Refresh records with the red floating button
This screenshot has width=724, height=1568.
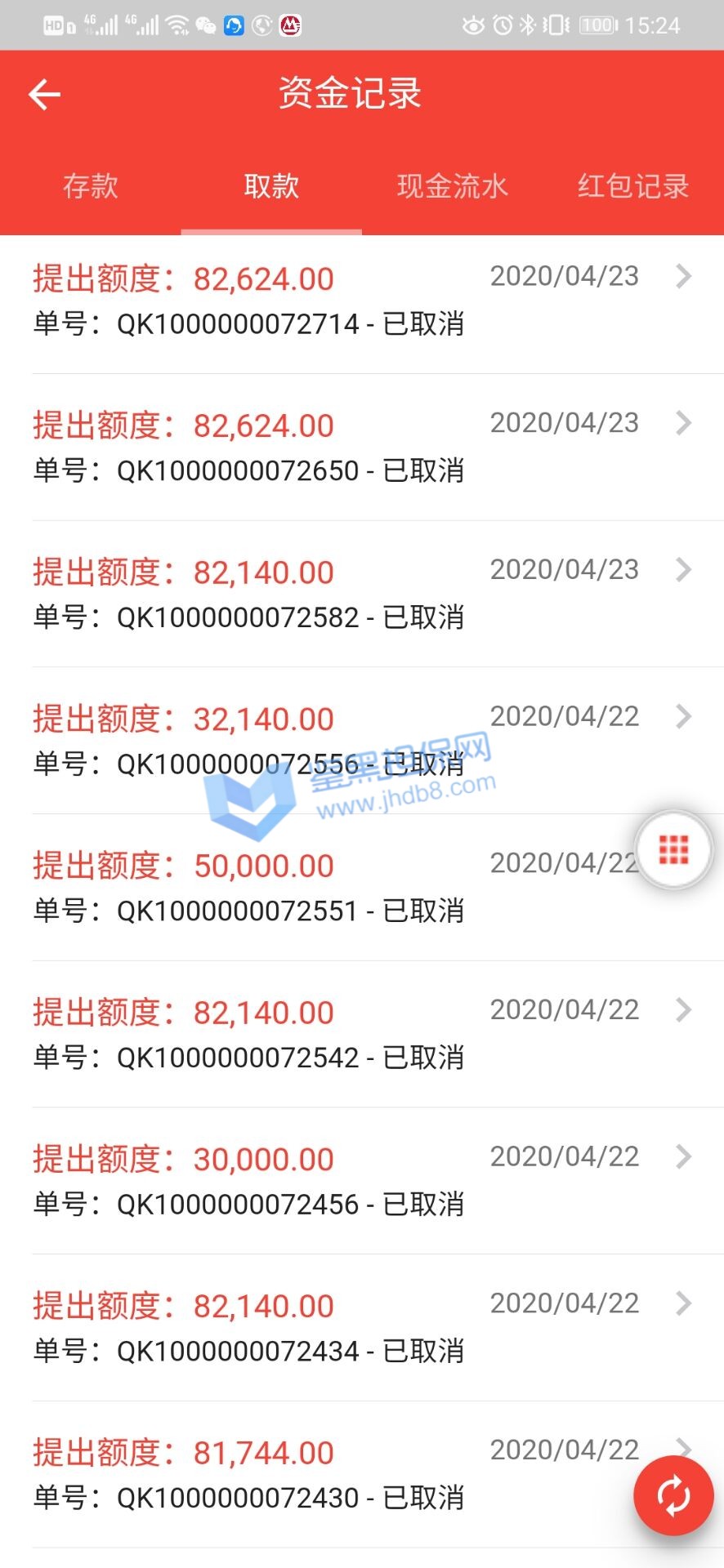pos(673,1496)
